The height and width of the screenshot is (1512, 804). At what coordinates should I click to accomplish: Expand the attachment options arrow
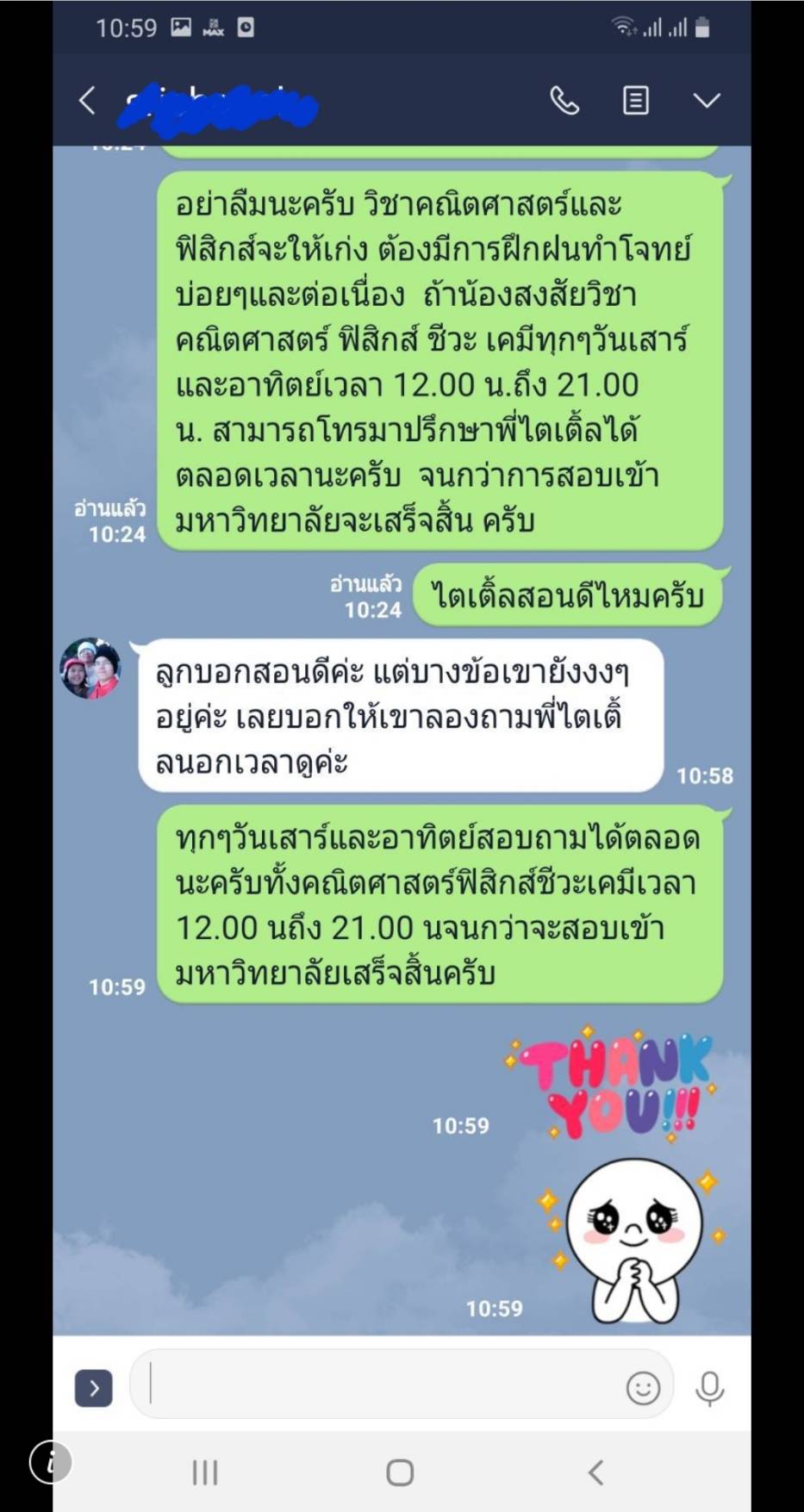[94, 1388]
